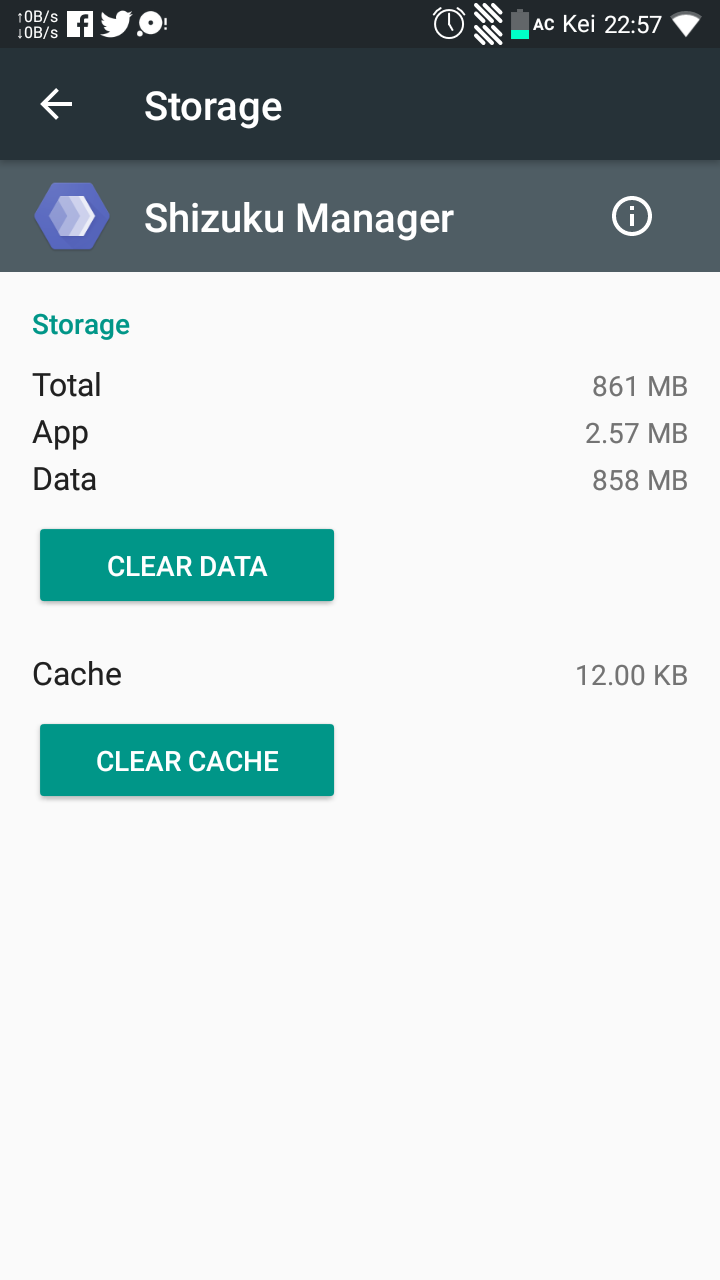Viewport: 720px width, 1280px height.
Task: Open app details via the info icon
Action: [631, 215]
